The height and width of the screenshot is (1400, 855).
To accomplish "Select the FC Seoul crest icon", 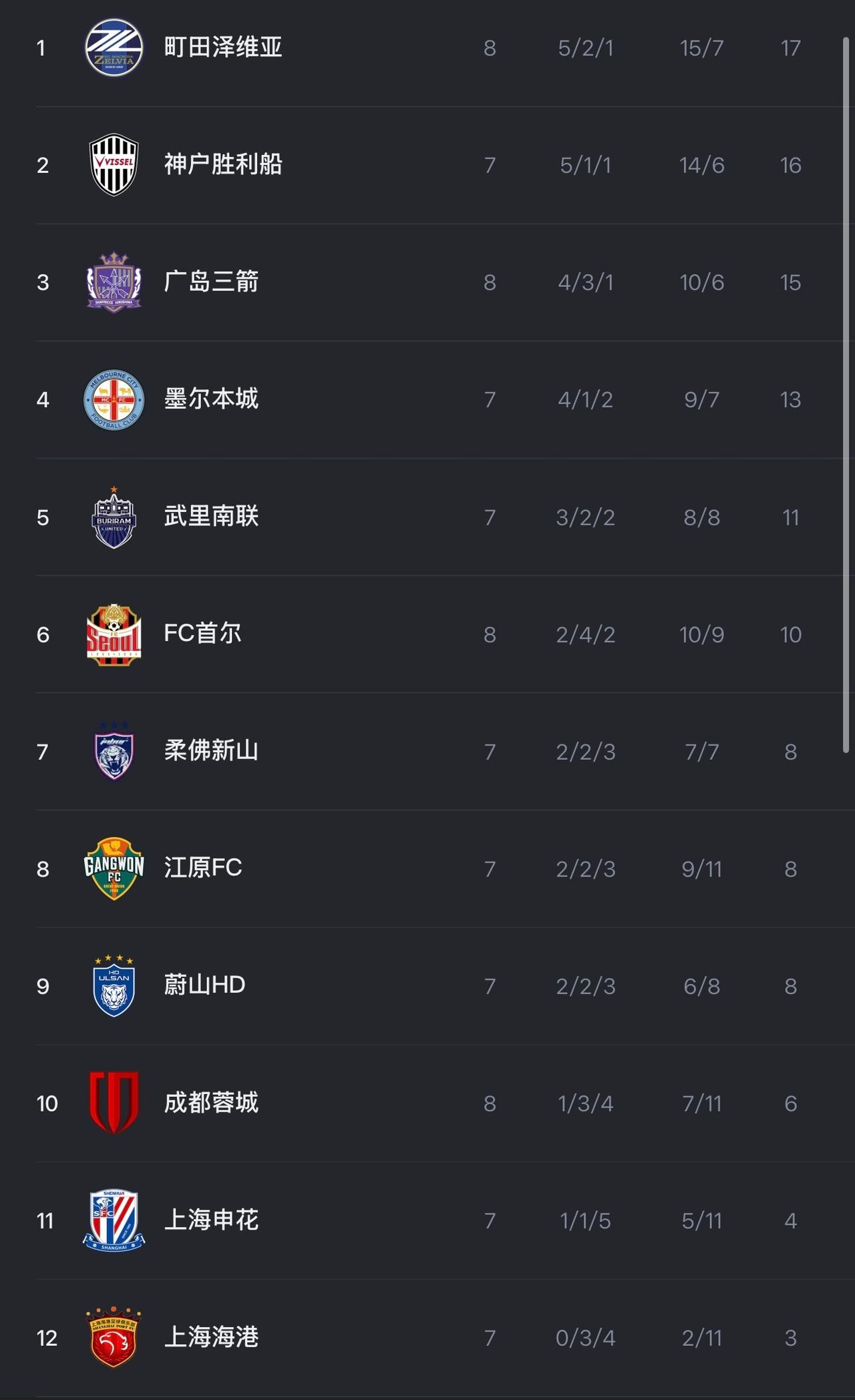I will click(114, 634).
